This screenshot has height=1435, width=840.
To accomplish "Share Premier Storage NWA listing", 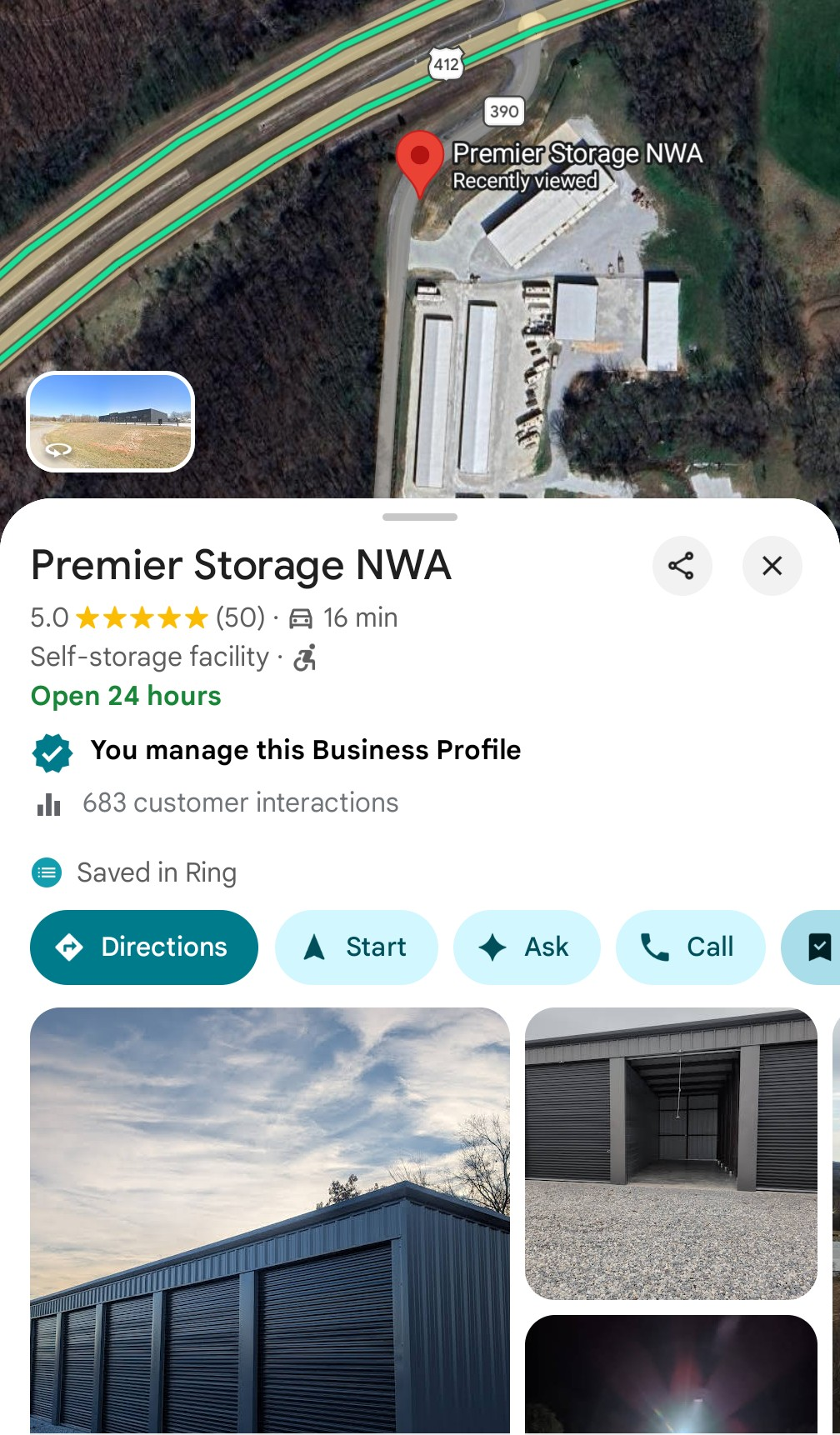I will pos(682,566).
